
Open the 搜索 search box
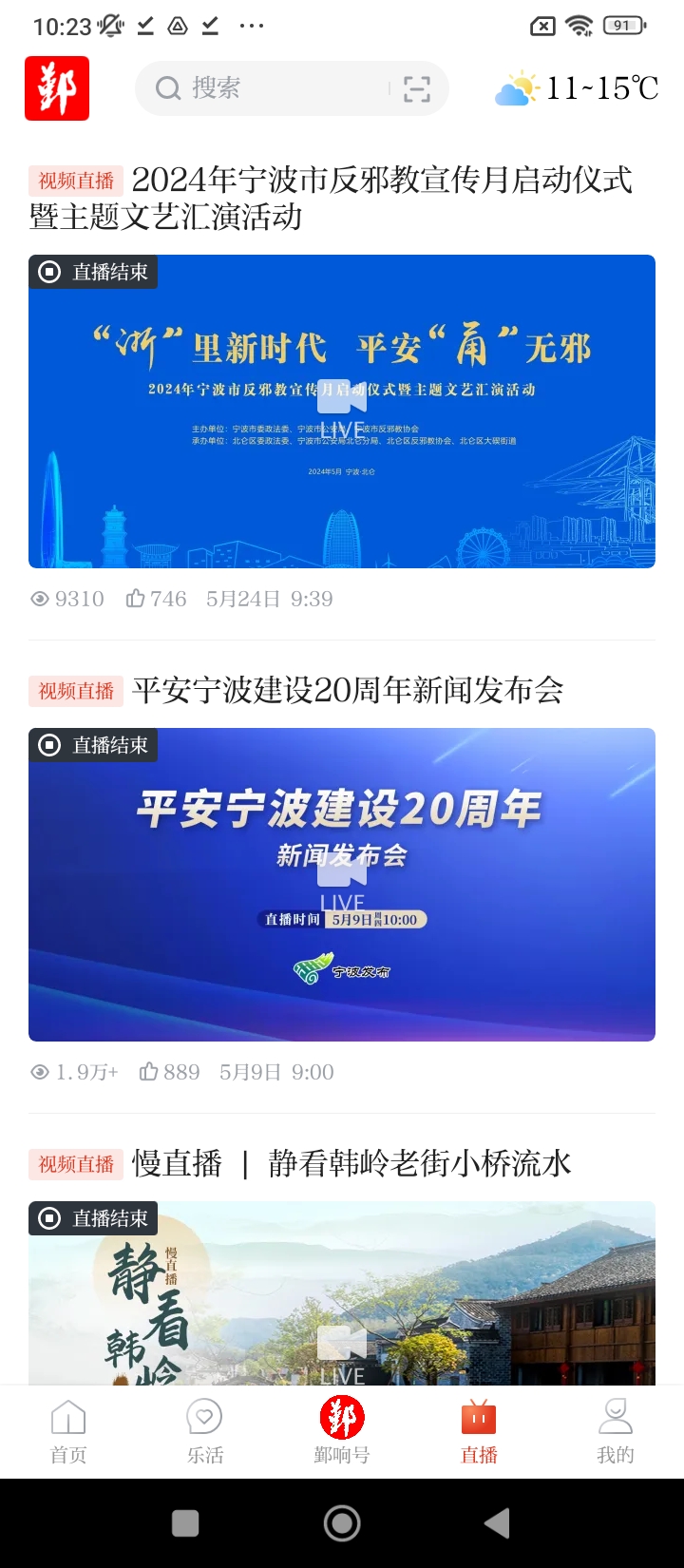pyautogui.click(x=266, y=88)
